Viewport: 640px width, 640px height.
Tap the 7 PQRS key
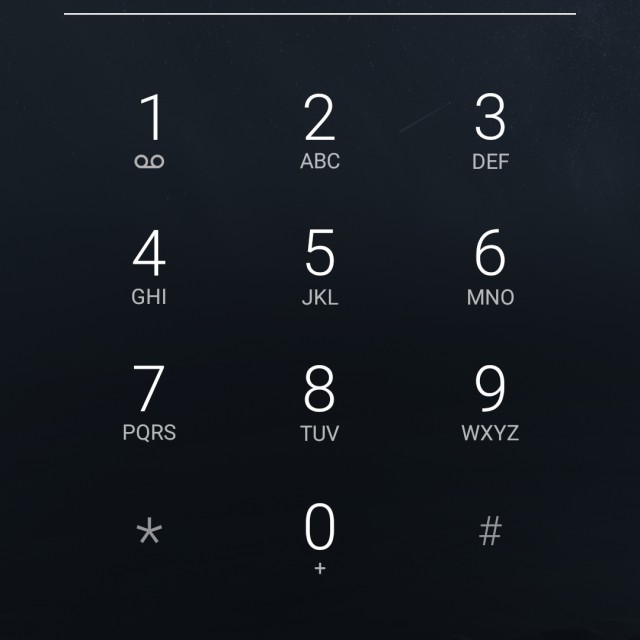(149, 402)
